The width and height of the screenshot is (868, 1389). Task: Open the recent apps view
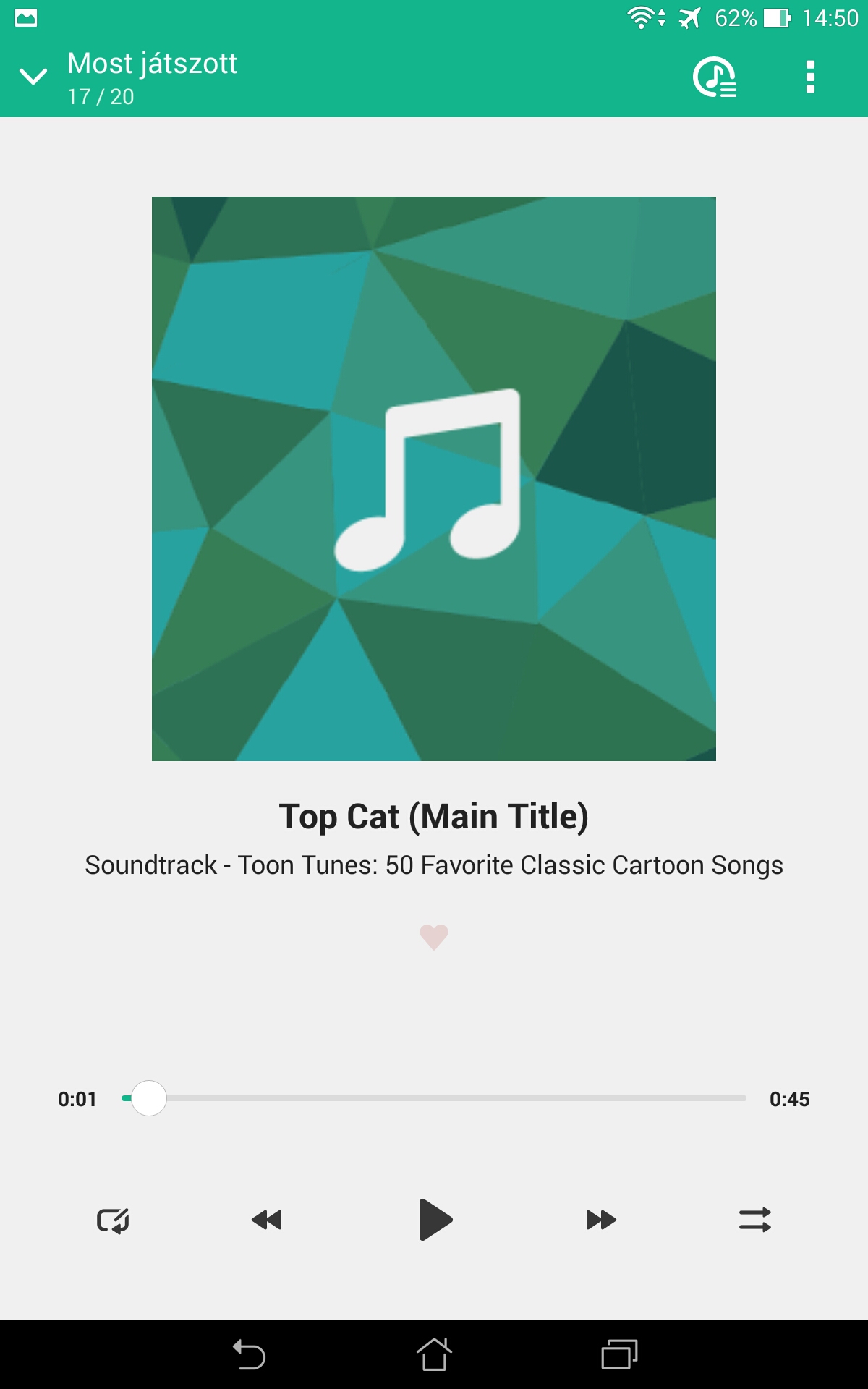coord(619,1354)
